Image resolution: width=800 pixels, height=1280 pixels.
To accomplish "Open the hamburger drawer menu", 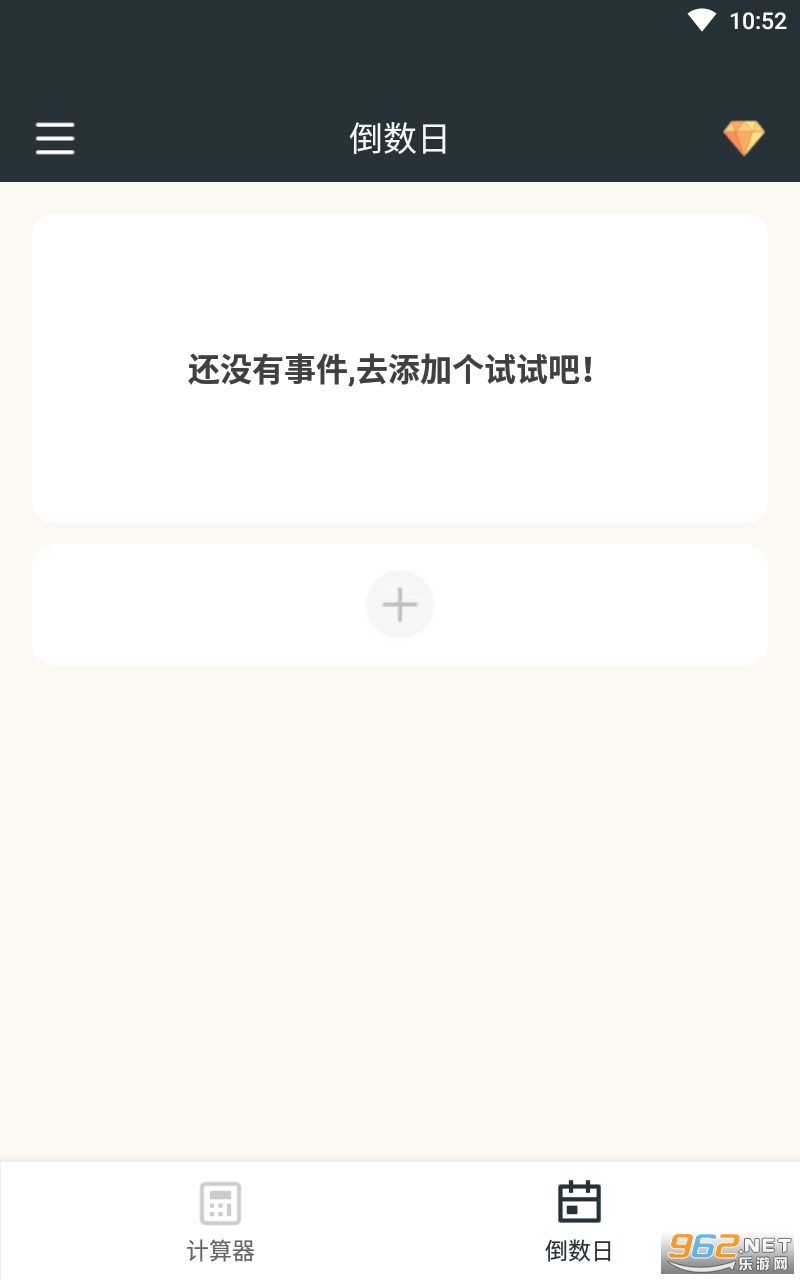I will [55, 138].
